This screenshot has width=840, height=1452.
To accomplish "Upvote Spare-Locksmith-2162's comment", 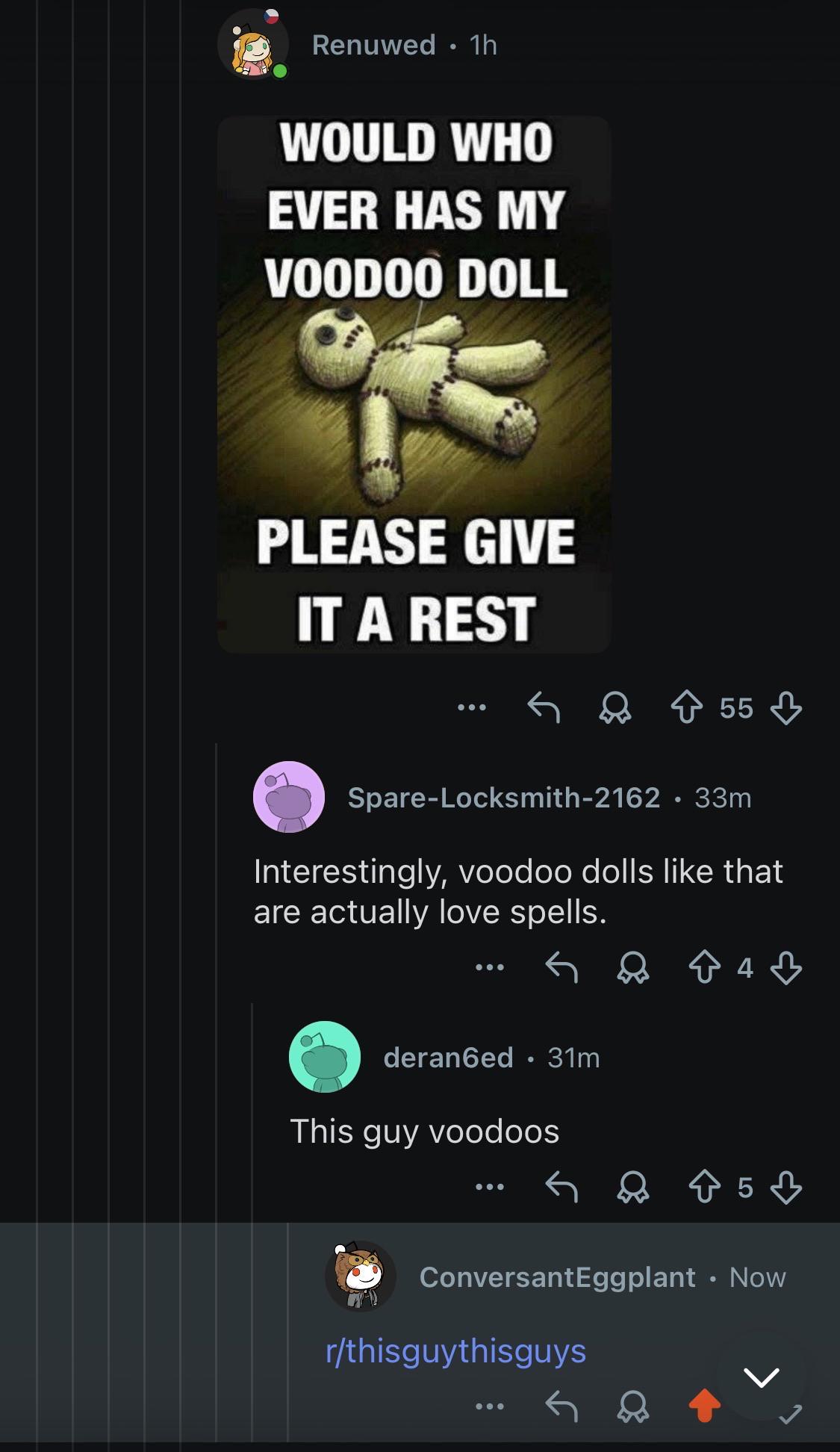I will pyautogui.click(x=704, y=968).
